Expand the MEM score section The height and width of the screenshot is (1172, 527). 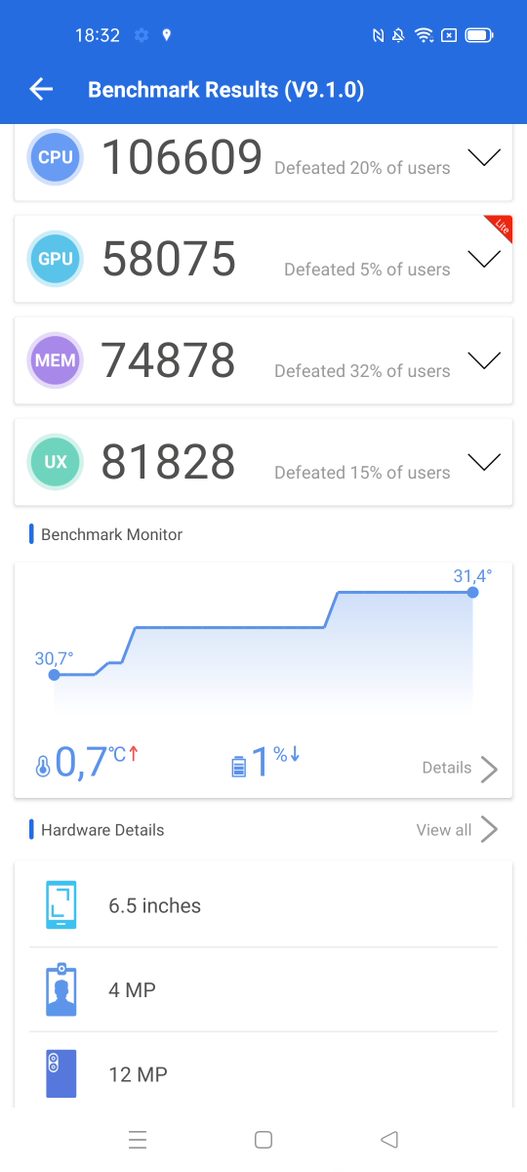(x=484, y=360)
